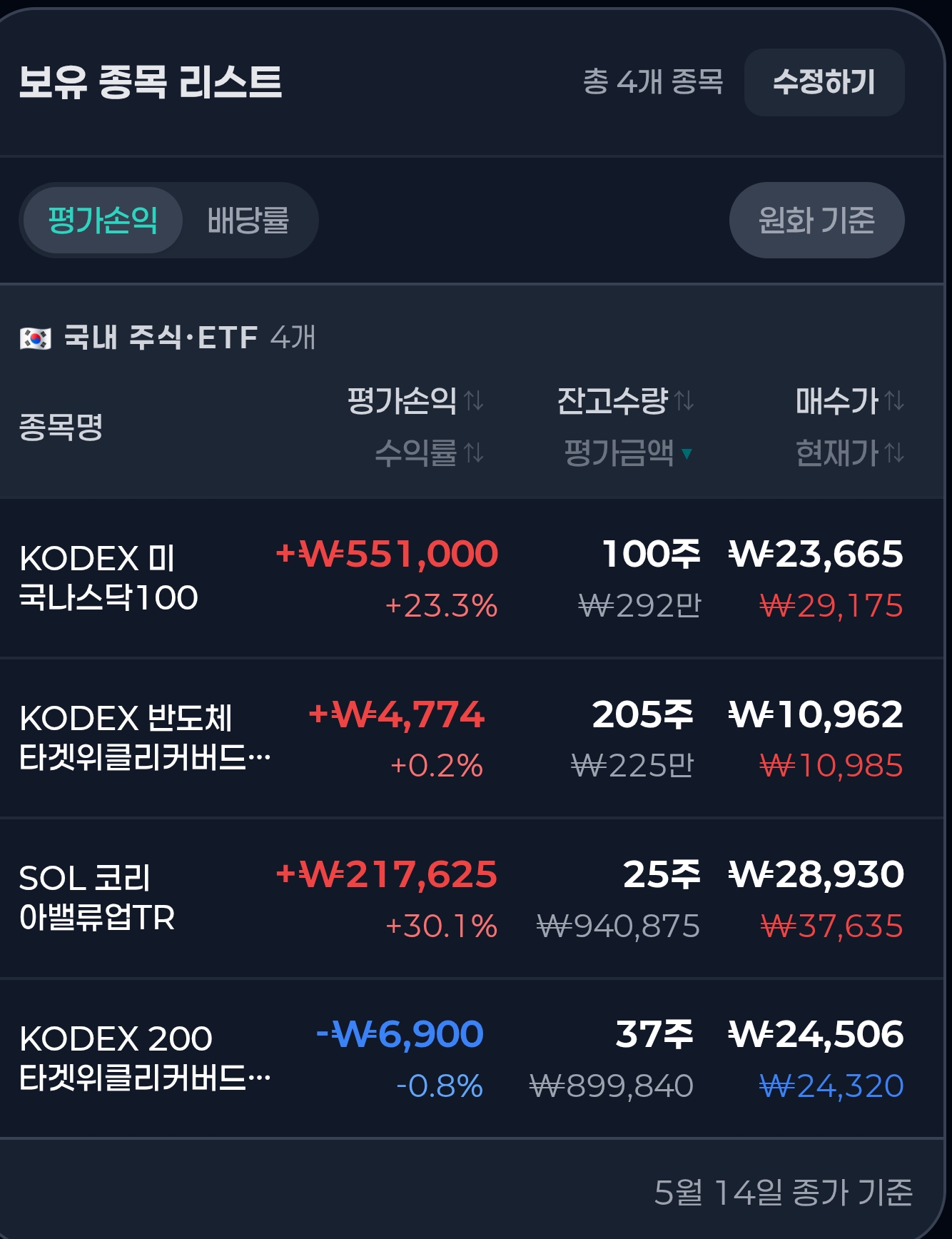Select the 평가손익 segment
Screen dimensions: 952x1239
(x=103, y=220)
